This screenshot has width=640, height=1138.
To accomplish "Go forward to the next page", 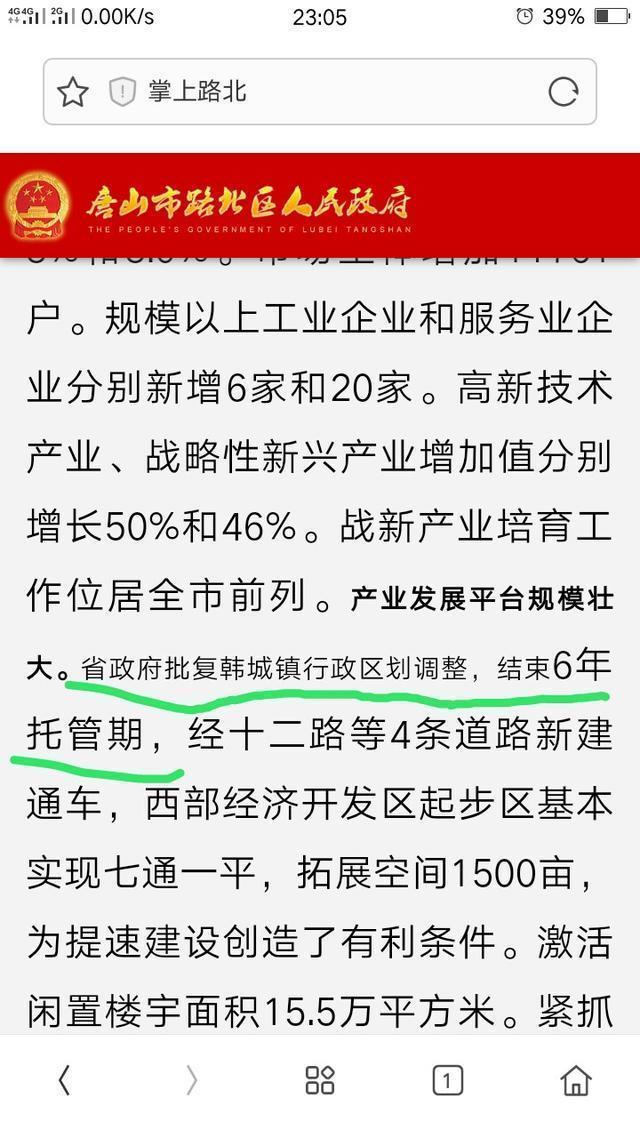I will (x=192, y=1080).
